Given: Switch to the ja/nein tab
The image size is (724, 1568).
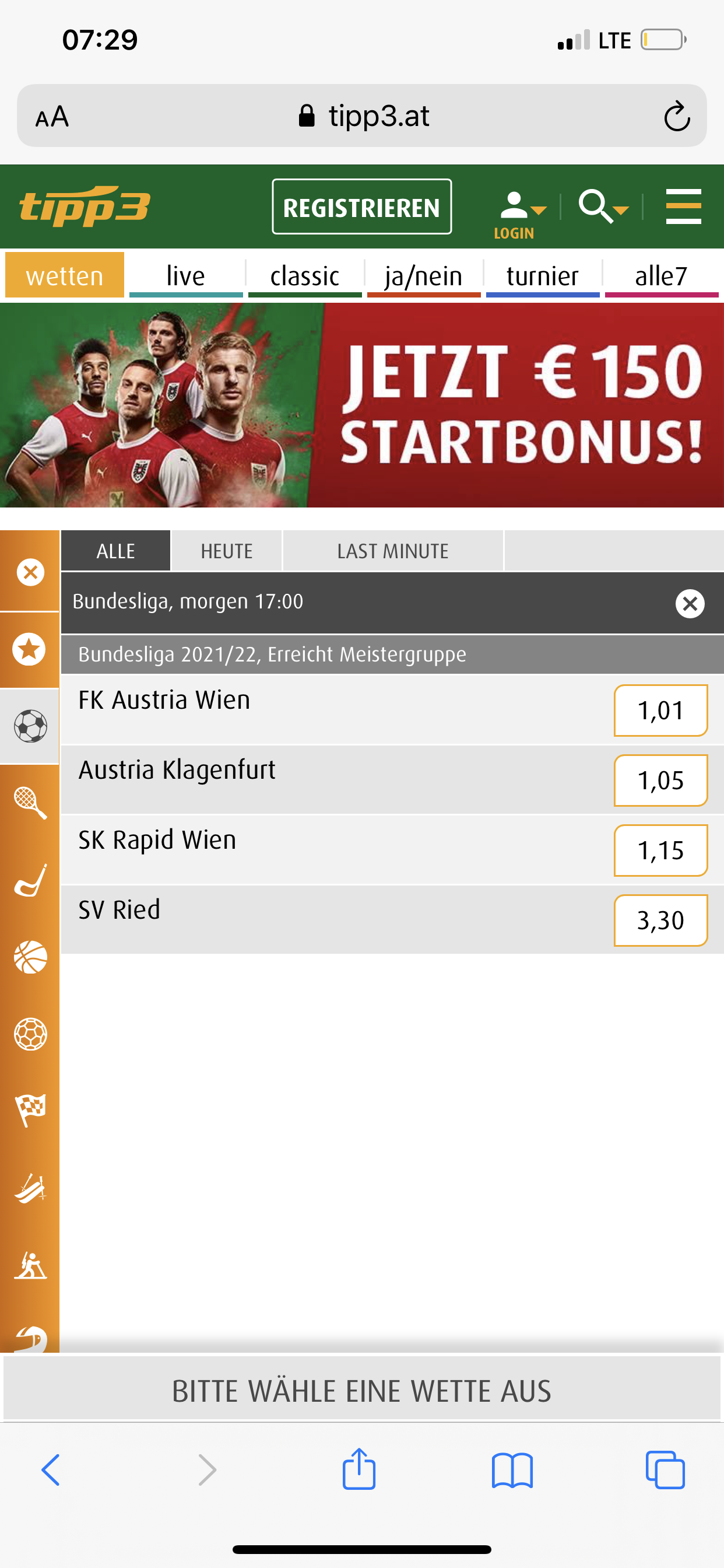Looking at the screenshot, I should point(423,276).
